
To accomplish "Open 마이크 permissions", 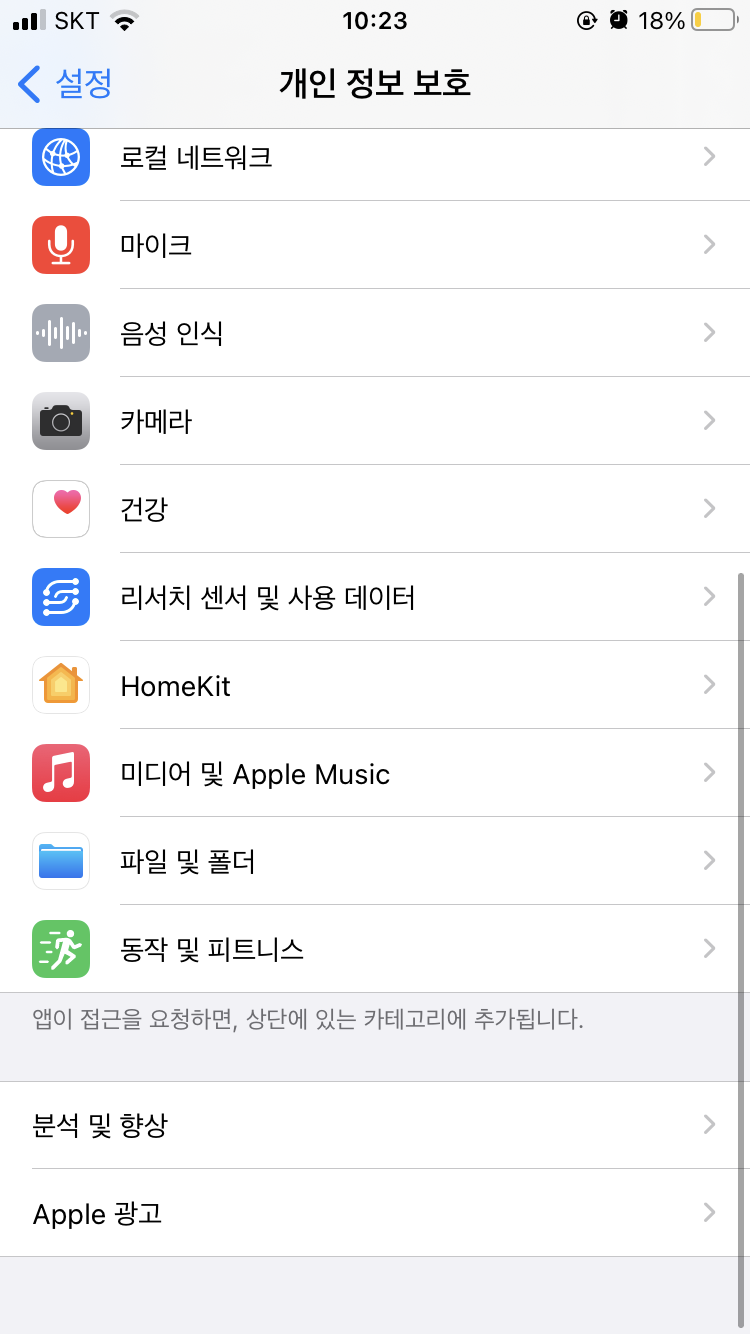I will 375,245.
